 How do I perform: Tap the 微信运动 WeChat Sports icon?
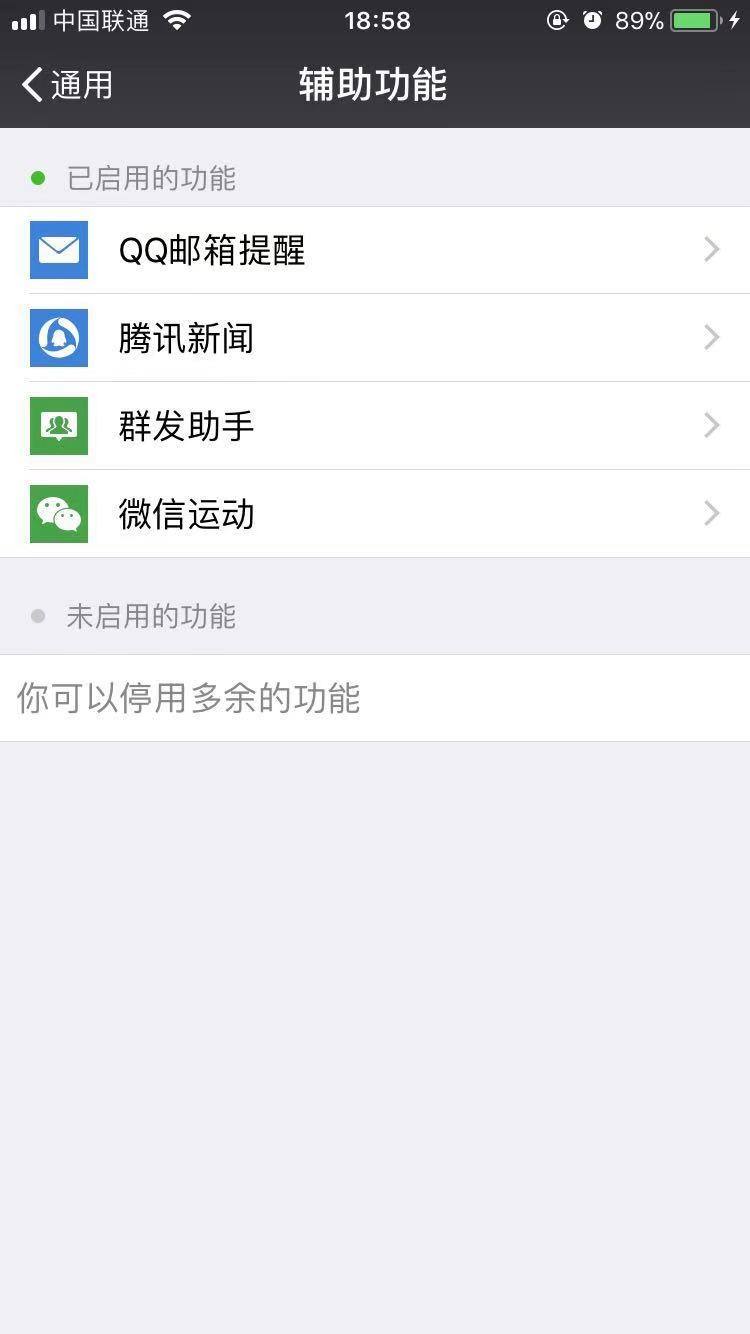click(x=58, y=513)
